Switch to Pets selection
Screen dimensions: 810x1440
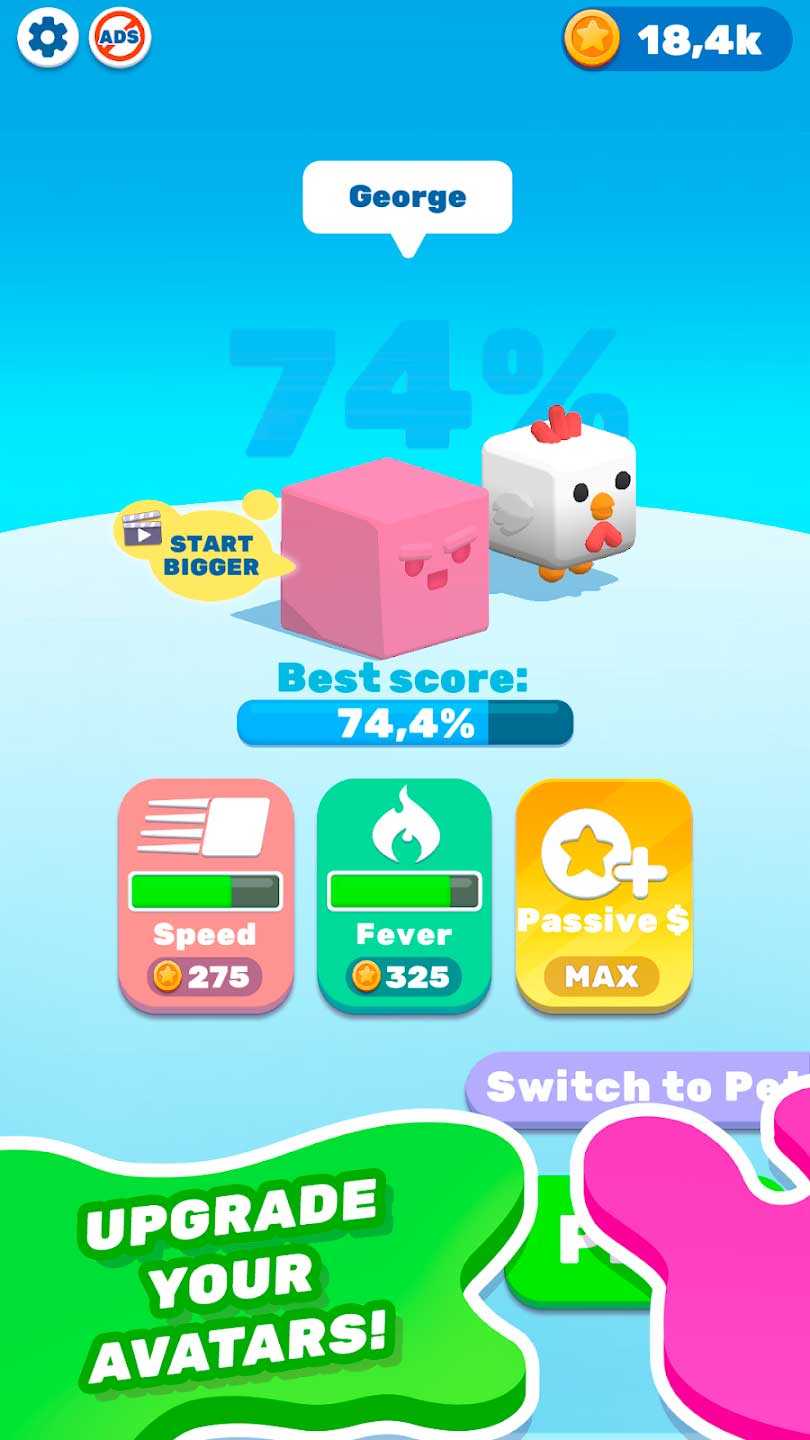pos(640,1086)
